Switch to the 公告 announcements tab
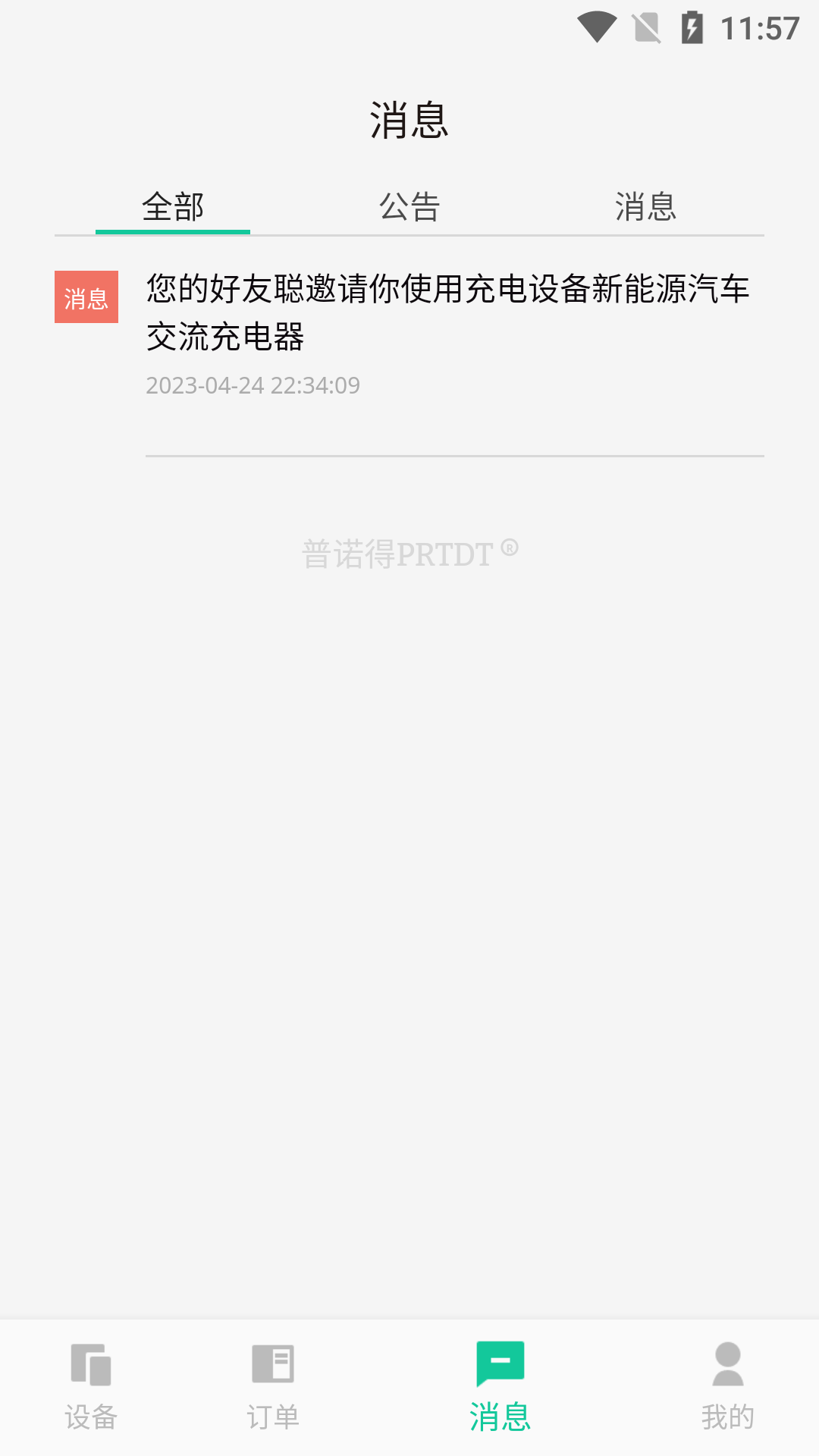Viewport: 819px width, 1456px height. 409,207
